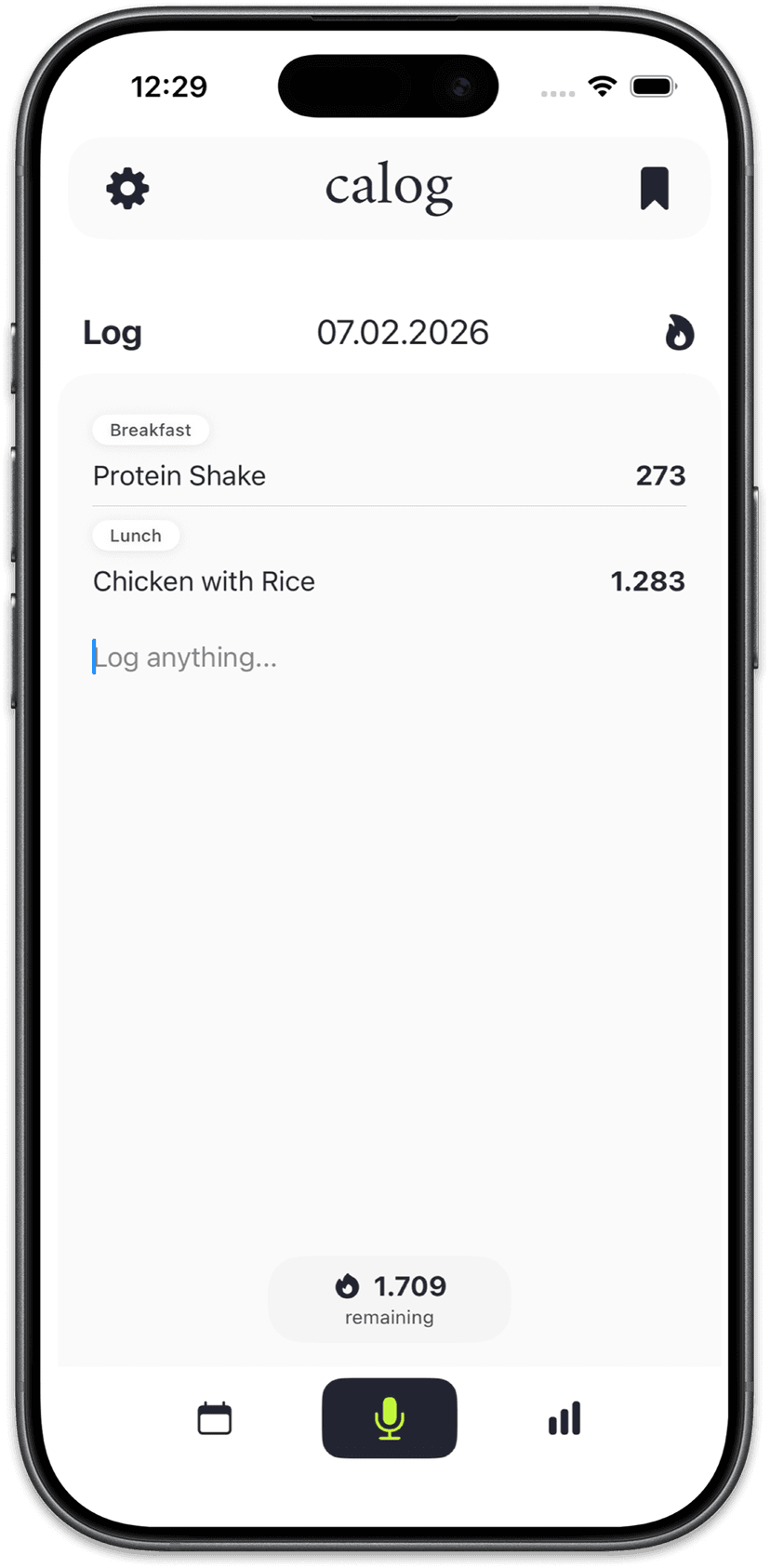Viewport: 770px width, 1568px height.
Task: Select the calendar icon in bottom navigation
Action: 214,1417
